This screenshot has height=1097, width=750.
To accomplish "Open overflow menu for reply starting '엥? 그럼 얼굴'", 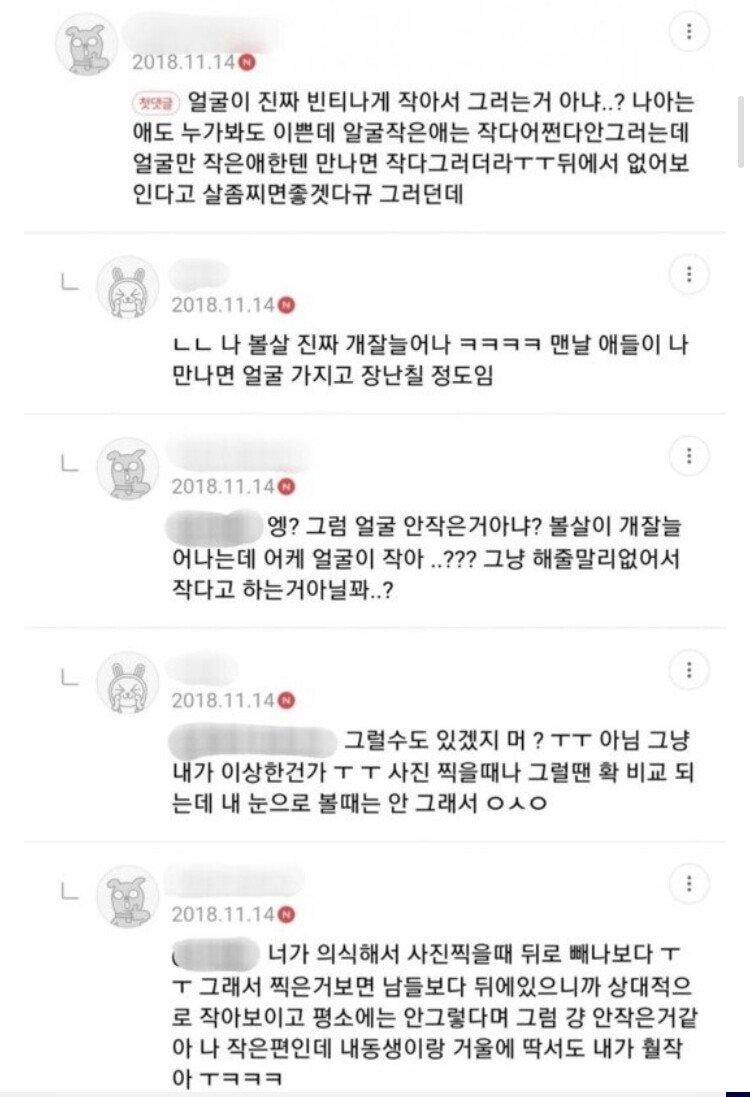I will point(688,457).
